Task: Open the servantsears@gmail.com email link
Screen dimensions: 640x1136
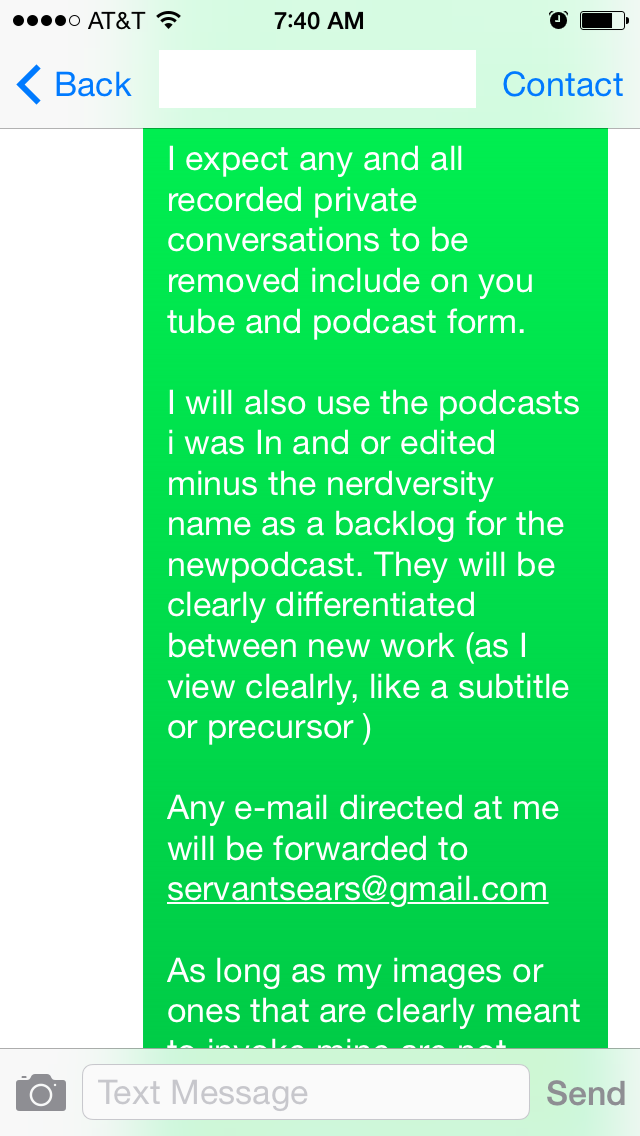Action: [357, 889]
